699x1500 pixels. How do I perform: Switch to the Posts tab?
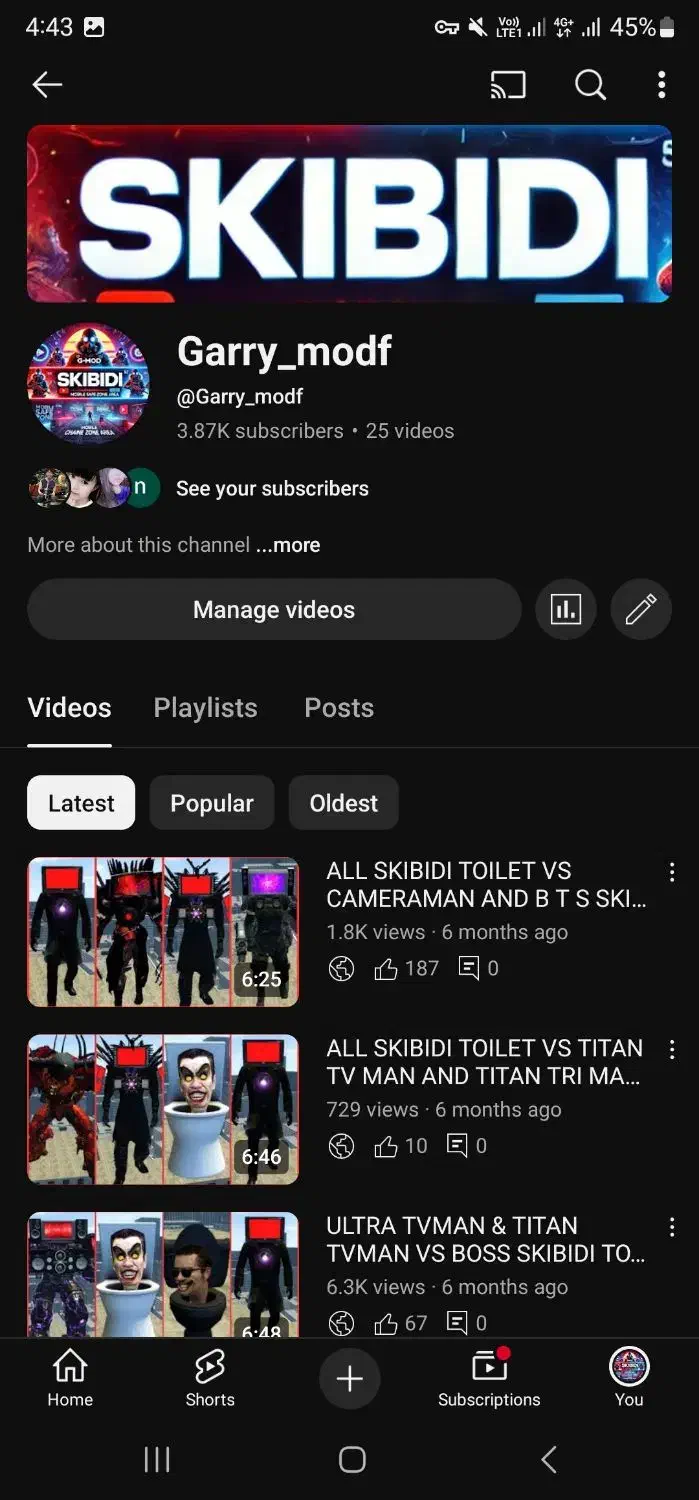(339, 708)
